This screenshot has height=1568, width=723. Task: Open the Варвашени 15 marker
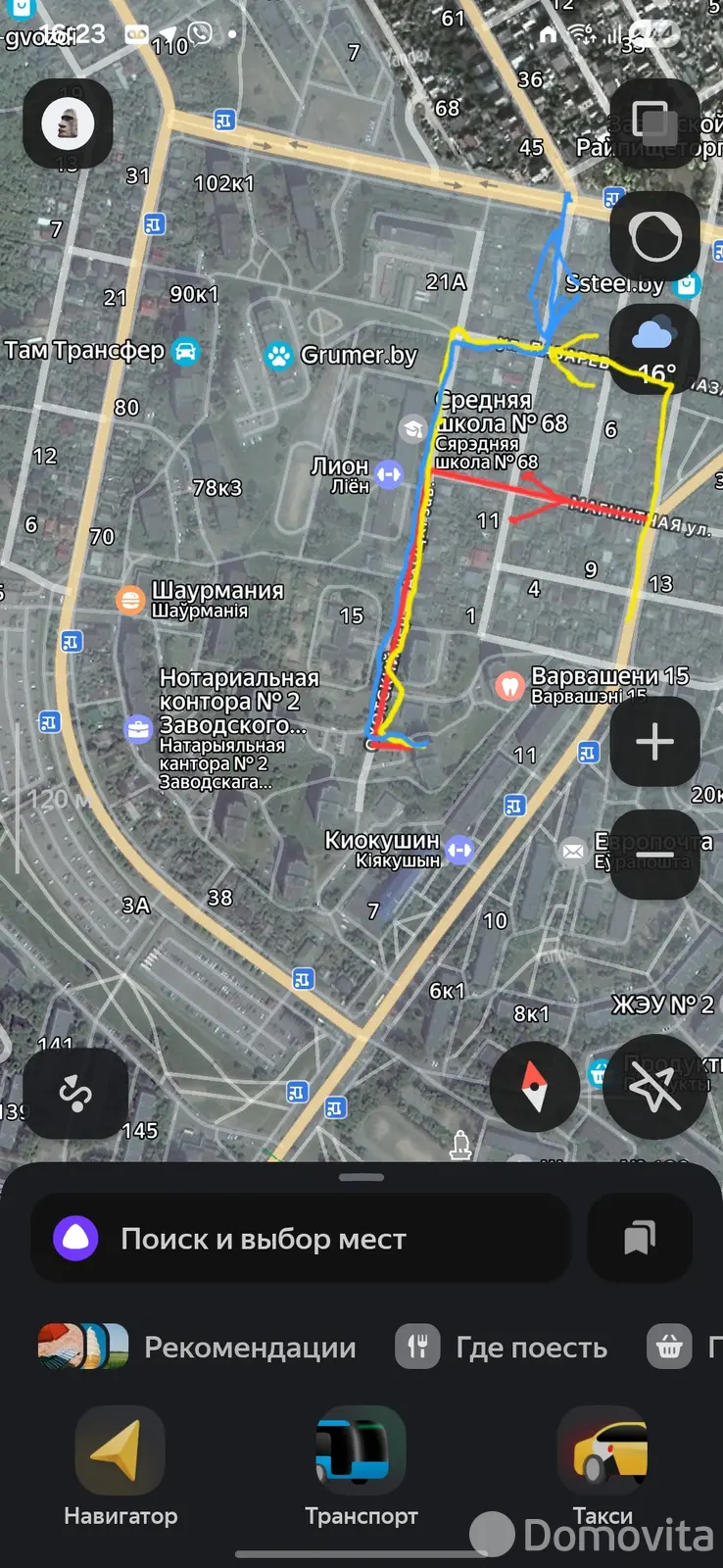[x=509, y=685]
